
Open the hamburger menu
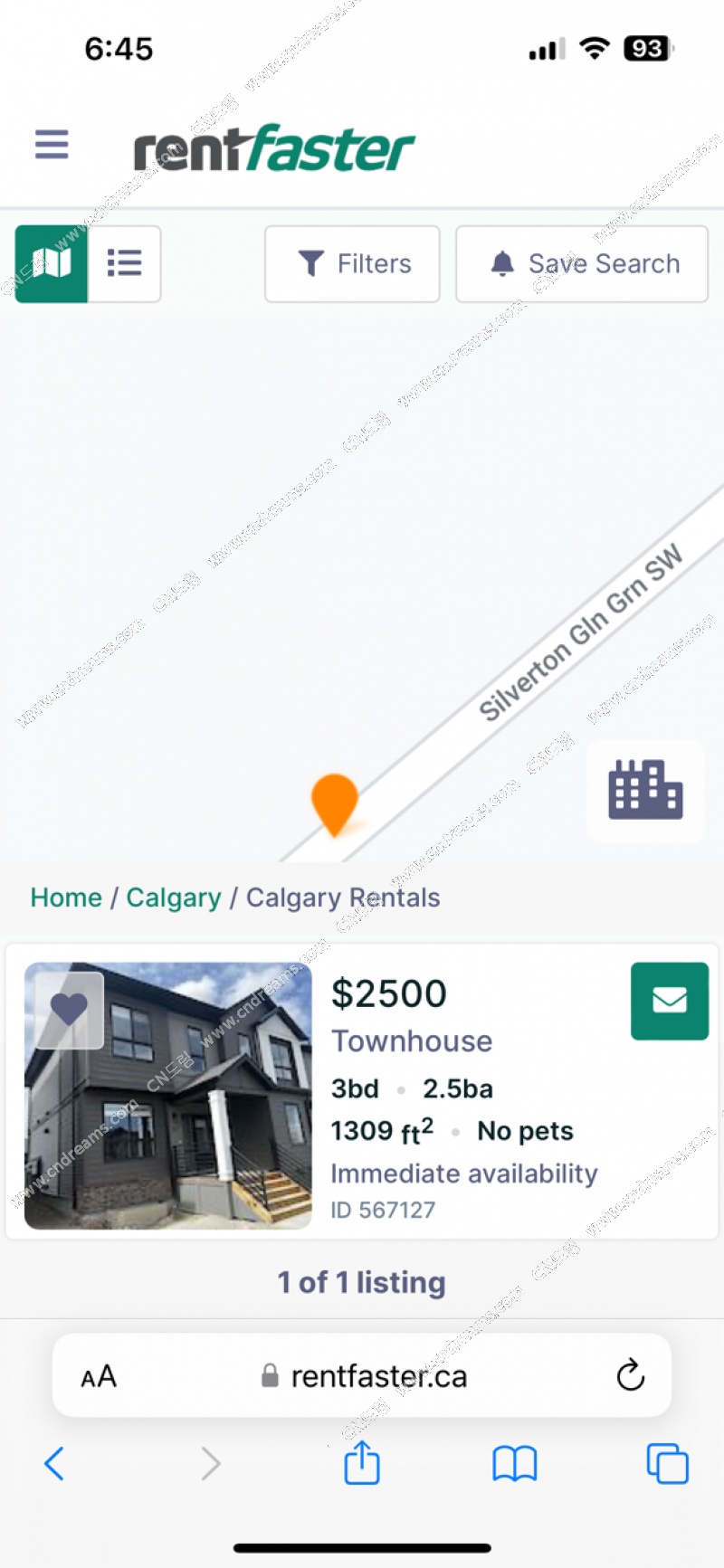point(52,144)
